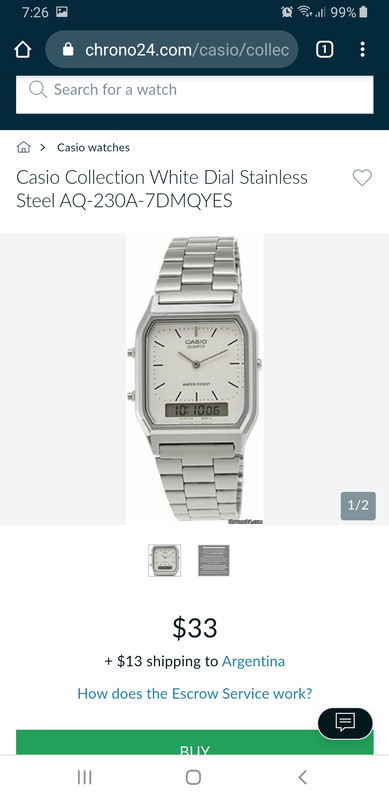
Task: Open the browser tab switcher
Action: (325, 49)
